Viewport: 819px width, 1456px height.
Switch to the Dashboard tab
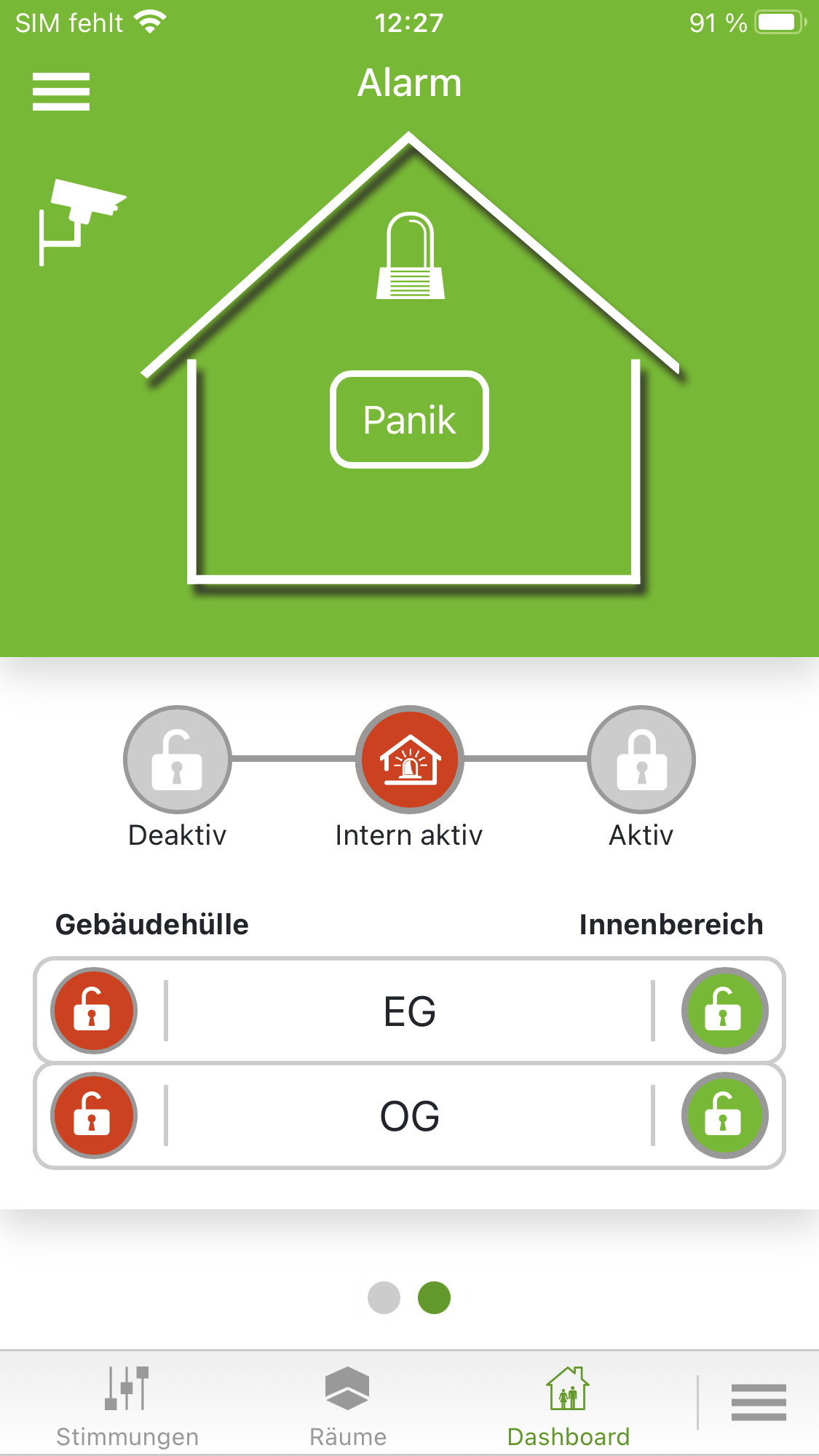pos(568,1405)
